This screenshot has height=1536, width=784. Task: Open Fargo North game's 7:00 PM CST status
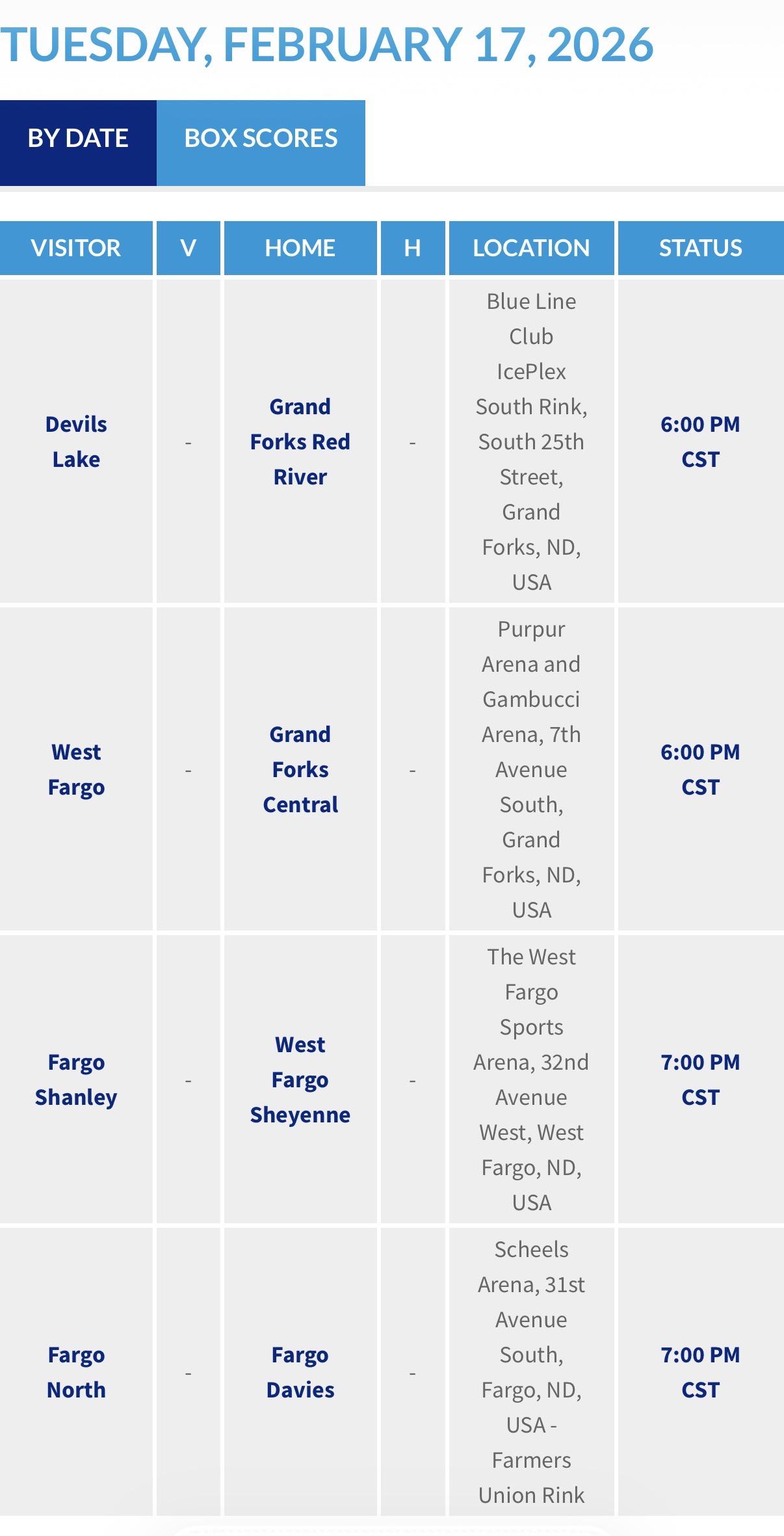pos(700,1372)
